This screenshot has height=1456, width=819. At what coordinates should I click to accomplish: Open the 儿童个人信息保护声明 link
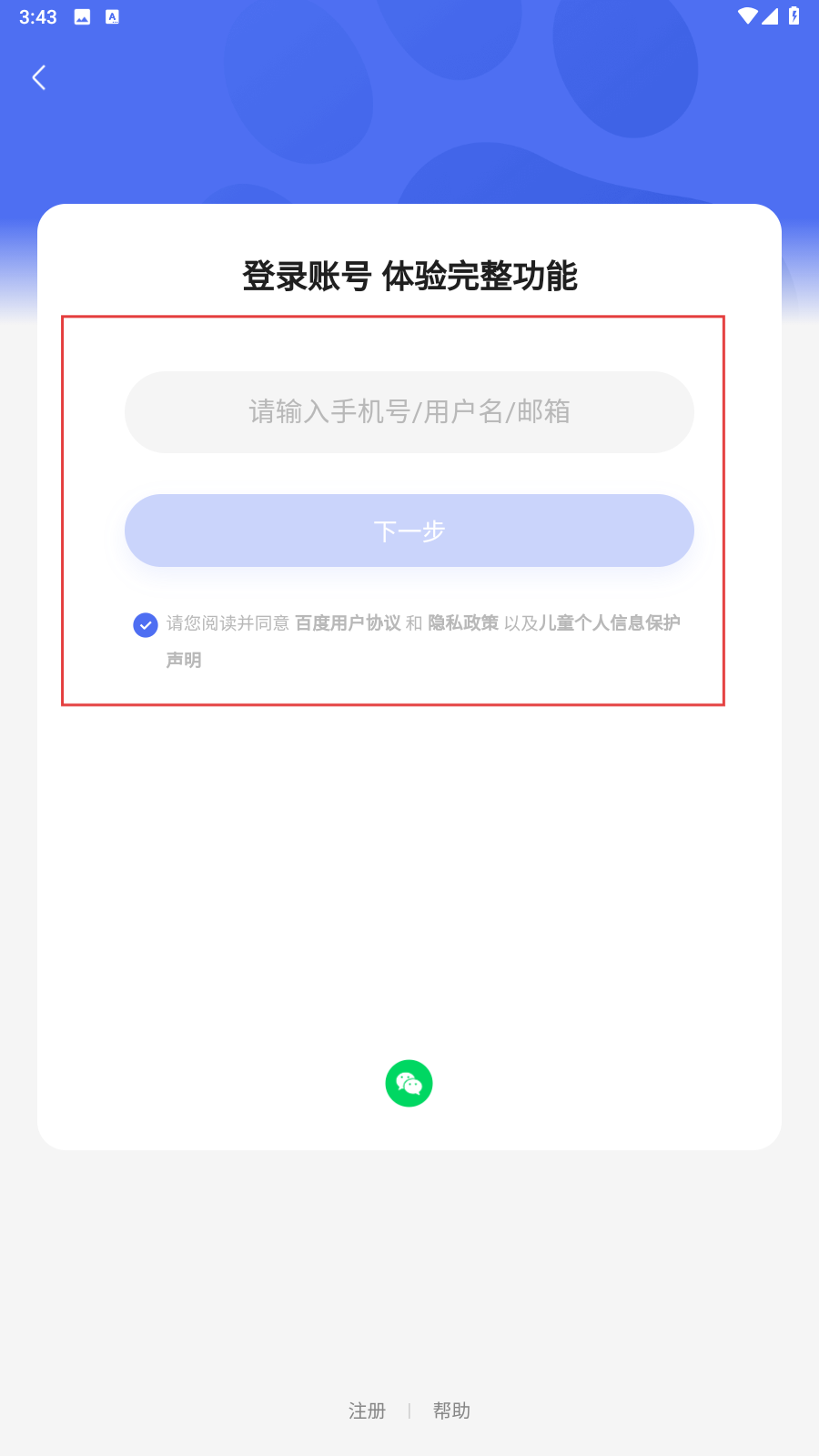[x=609, y=623]
